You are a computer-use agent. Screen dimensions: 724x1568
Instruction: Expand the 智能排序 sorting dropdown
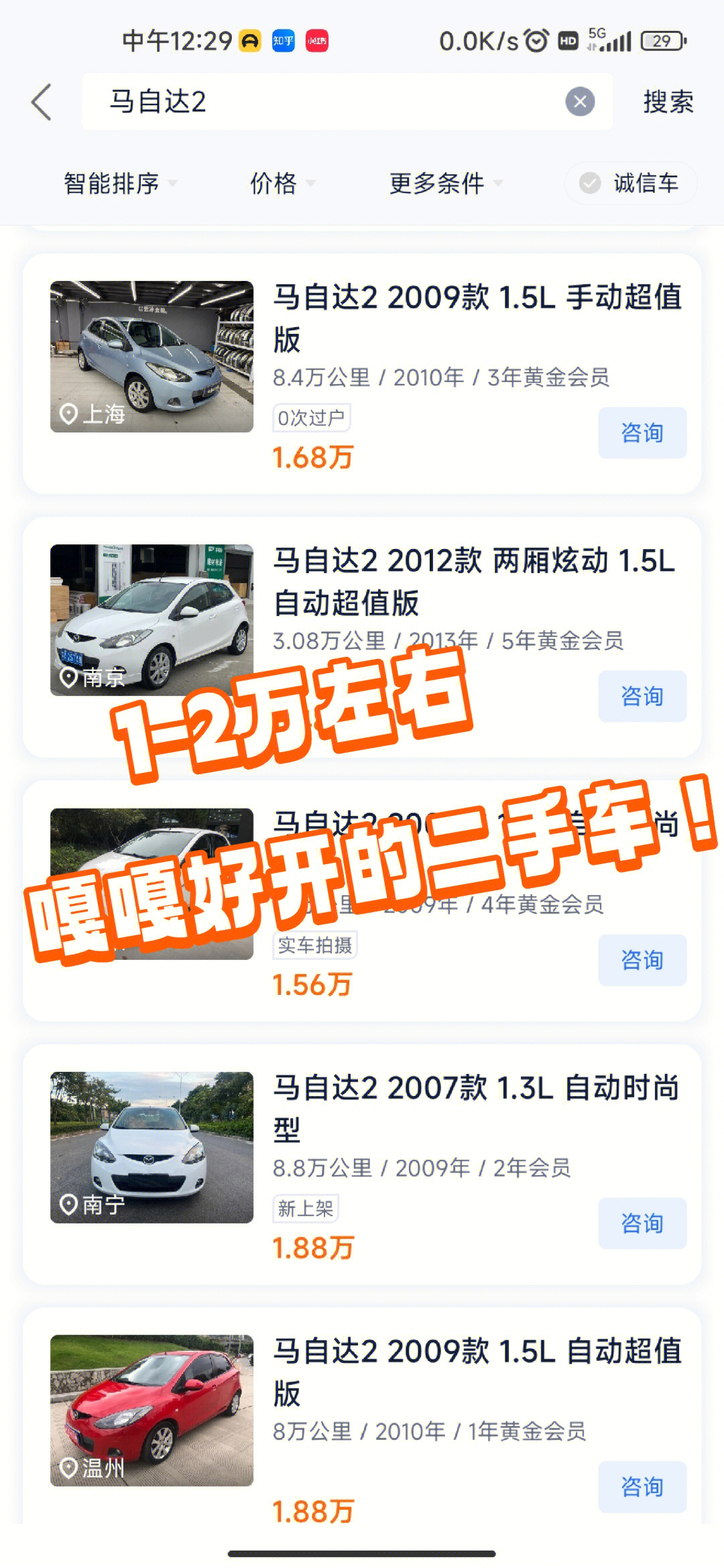pyautogui.click(x=119, y=183)
